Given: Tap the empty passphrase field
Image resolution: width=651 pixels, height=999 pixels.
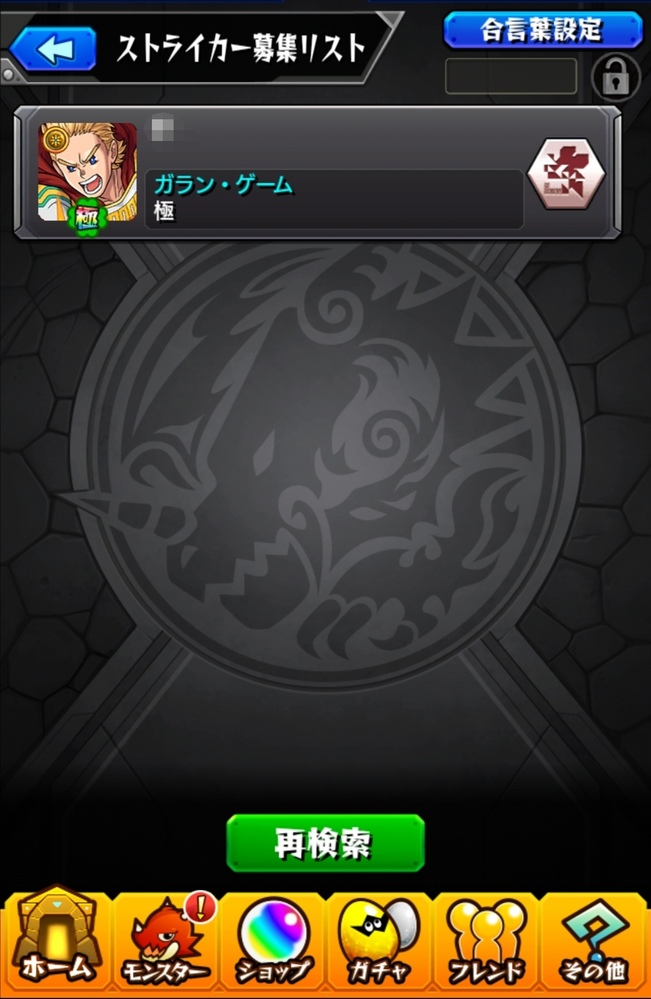Looking at the screenshot, I should (x=511, y=76).
